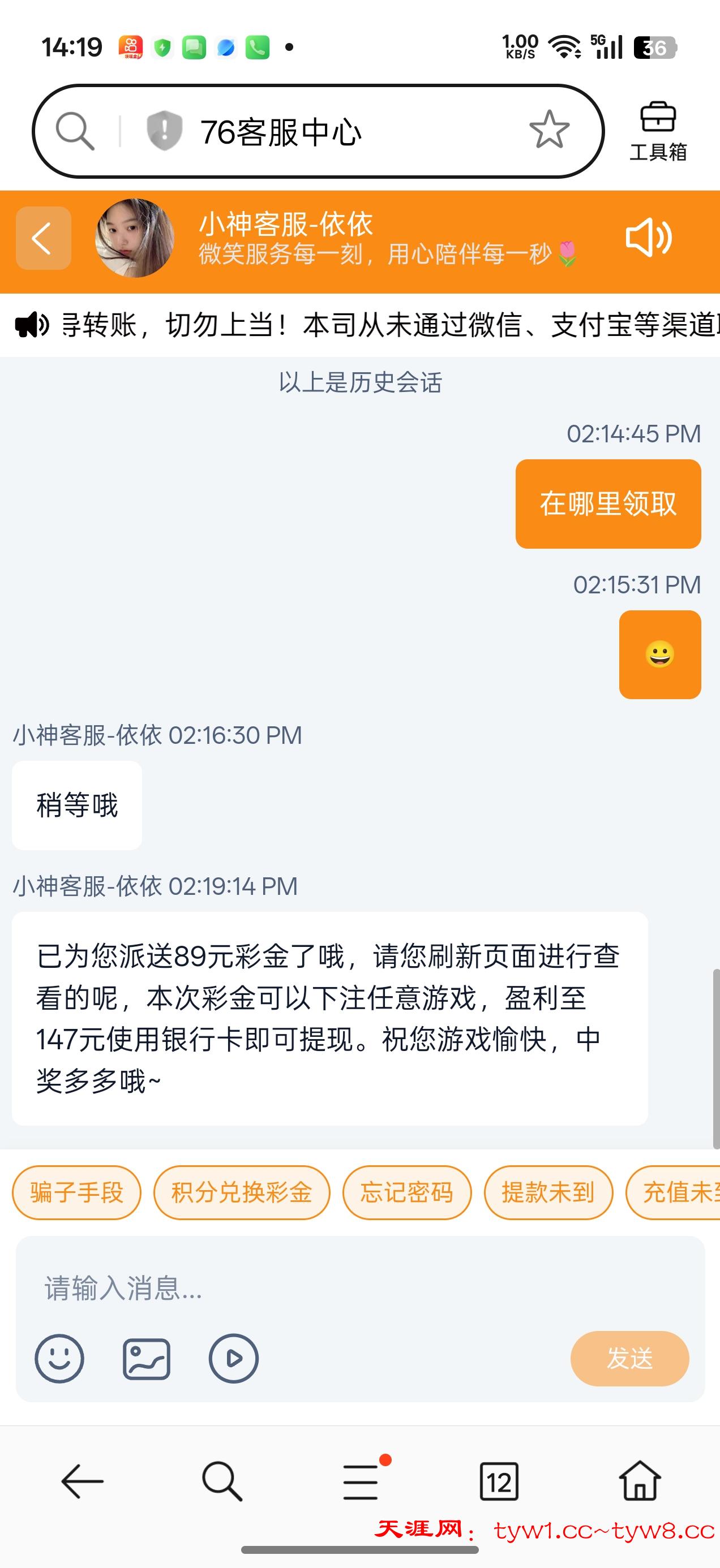Screen dimensions: 720x1568
Task: Open the browser menu with red notification dot
Action: [360, 1483]
